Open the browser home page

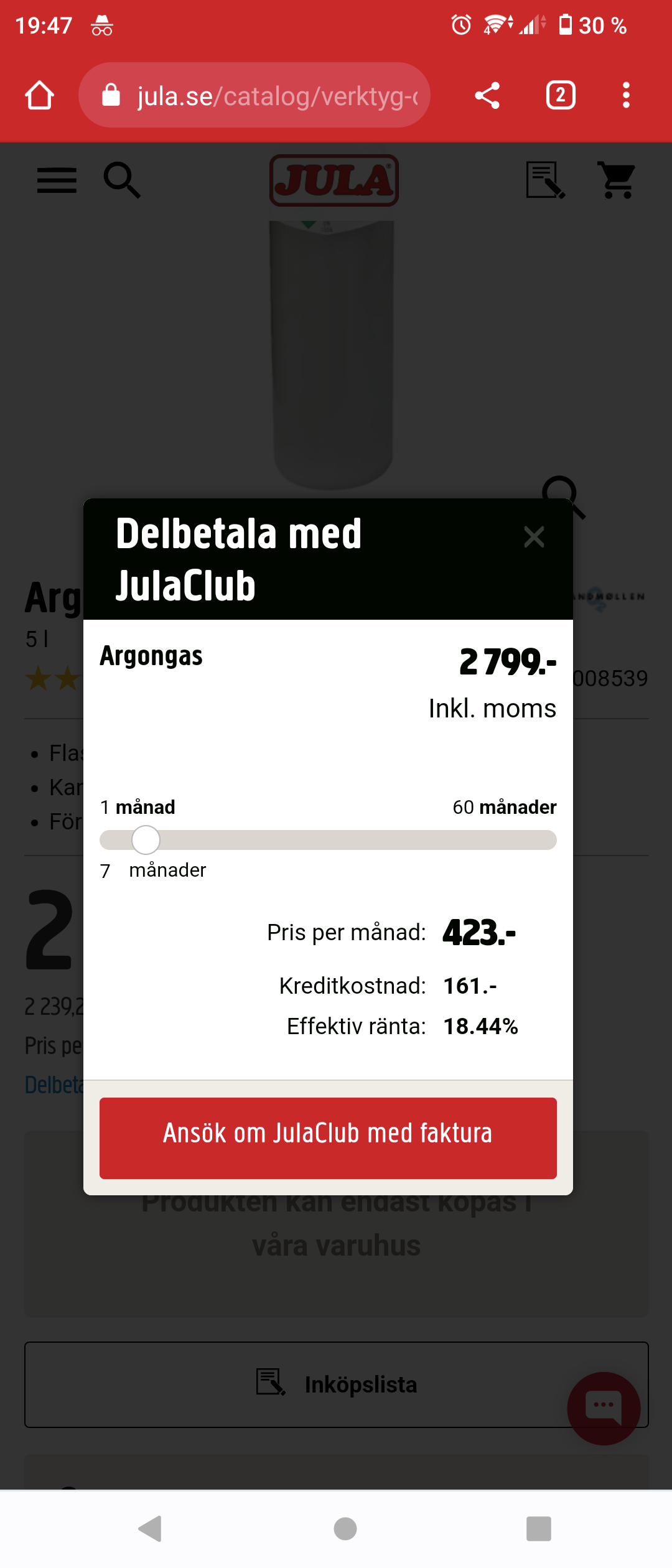[39, 96]
